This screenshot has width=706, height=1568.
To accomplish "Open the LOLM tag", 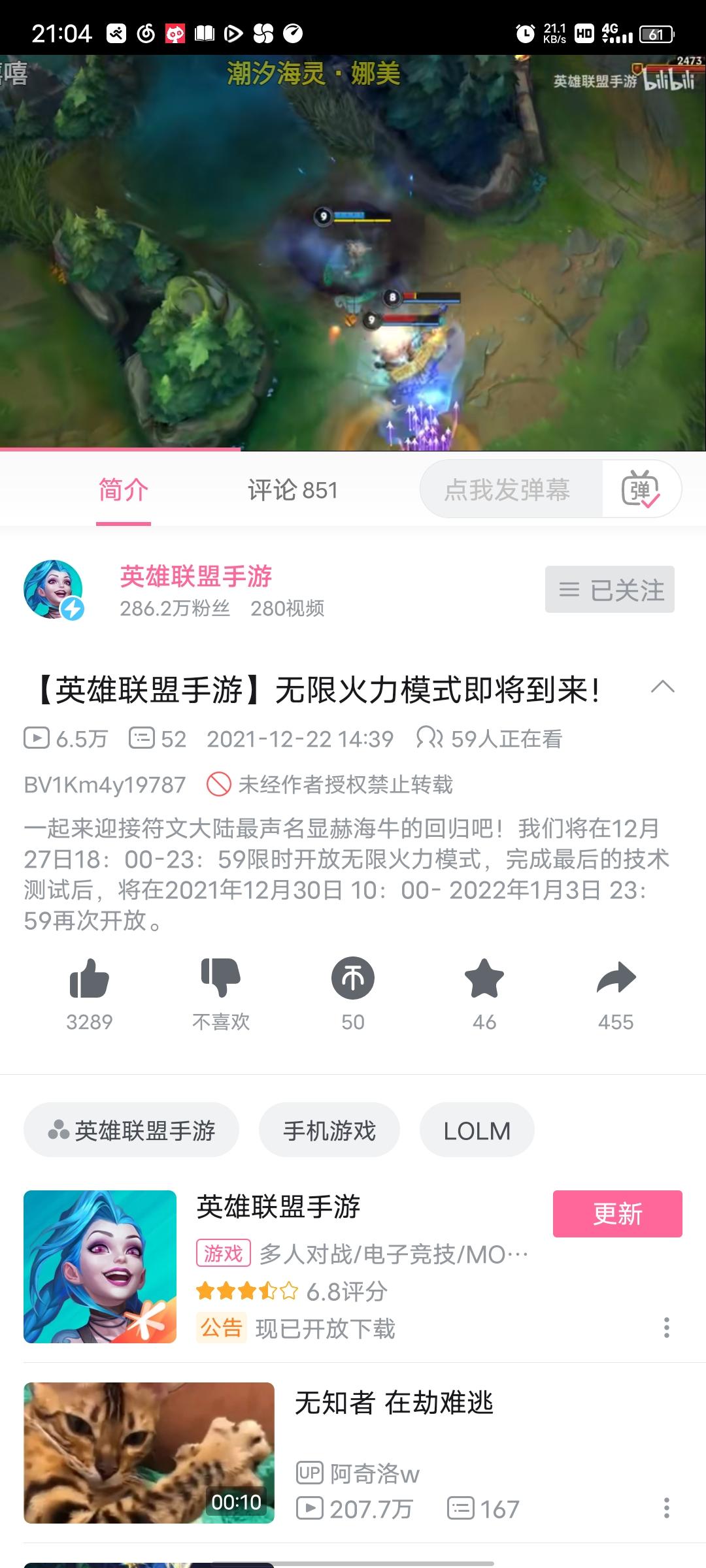I will click(477, 1130).
